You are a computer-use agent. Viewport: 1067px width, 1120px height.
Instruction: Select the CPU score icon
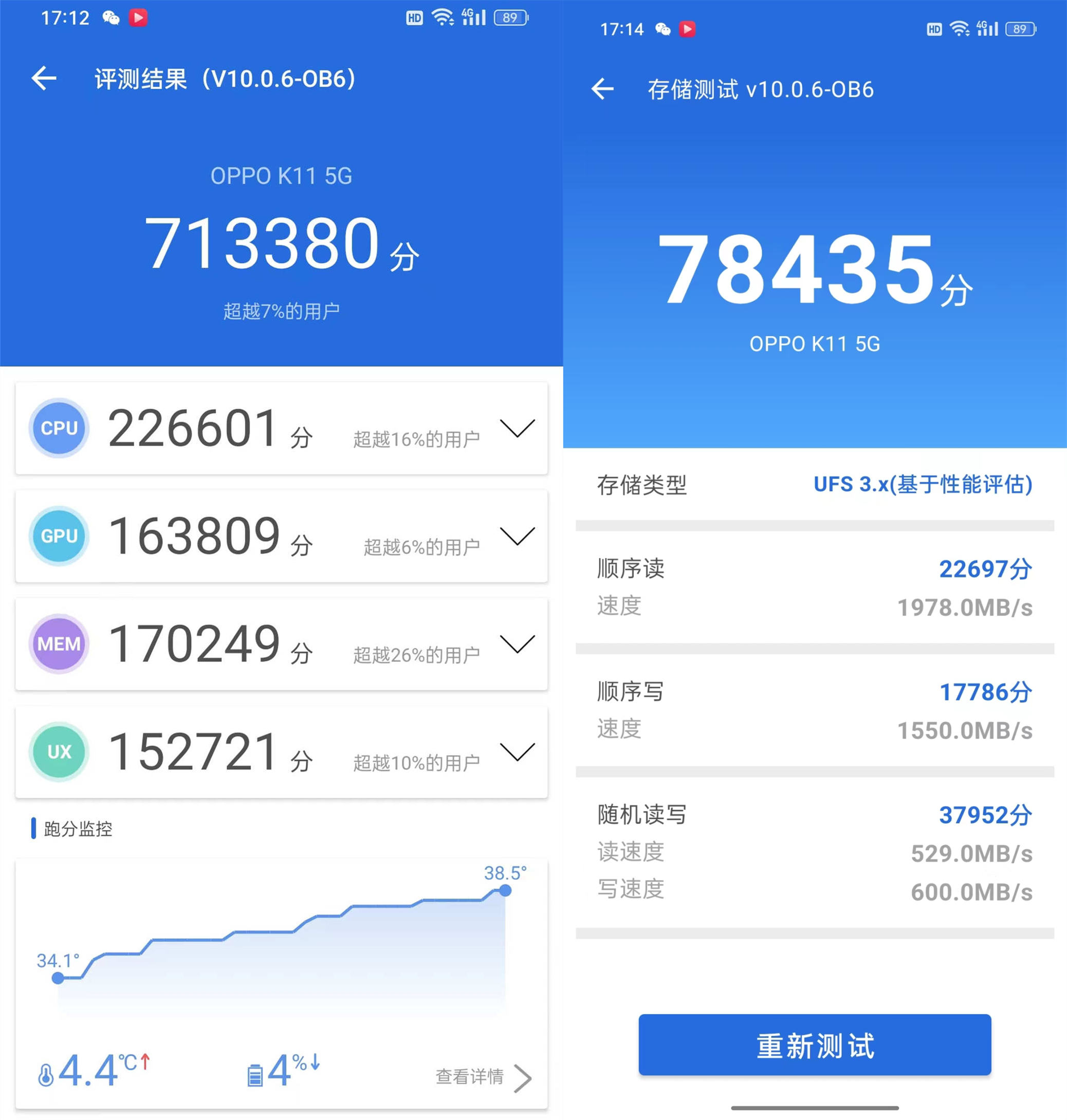[59, 428]
